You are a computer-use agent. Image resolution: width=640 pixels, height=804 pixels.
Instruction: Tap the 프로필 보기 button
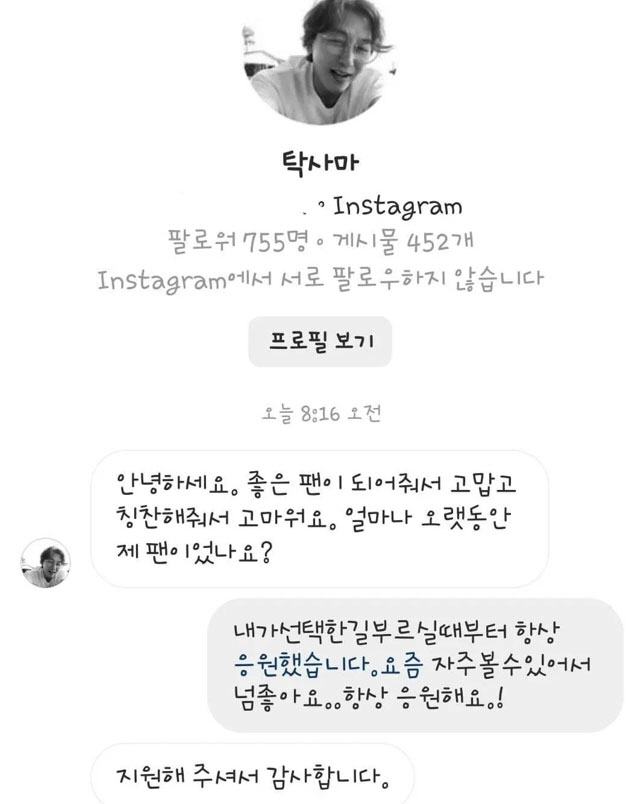[320, 342]
